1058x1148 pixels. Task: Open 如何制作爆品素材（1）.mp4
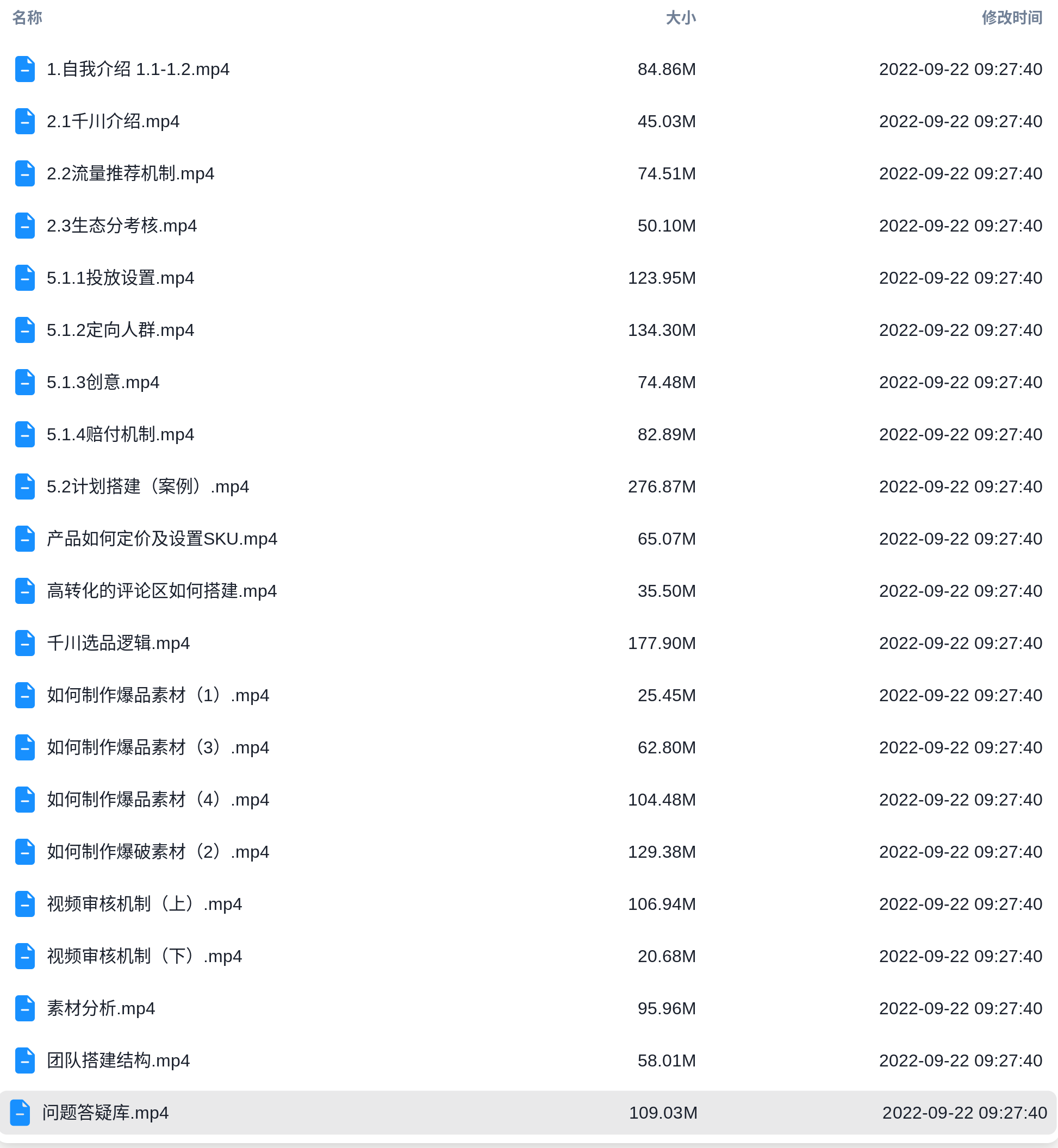pos(158,695)
